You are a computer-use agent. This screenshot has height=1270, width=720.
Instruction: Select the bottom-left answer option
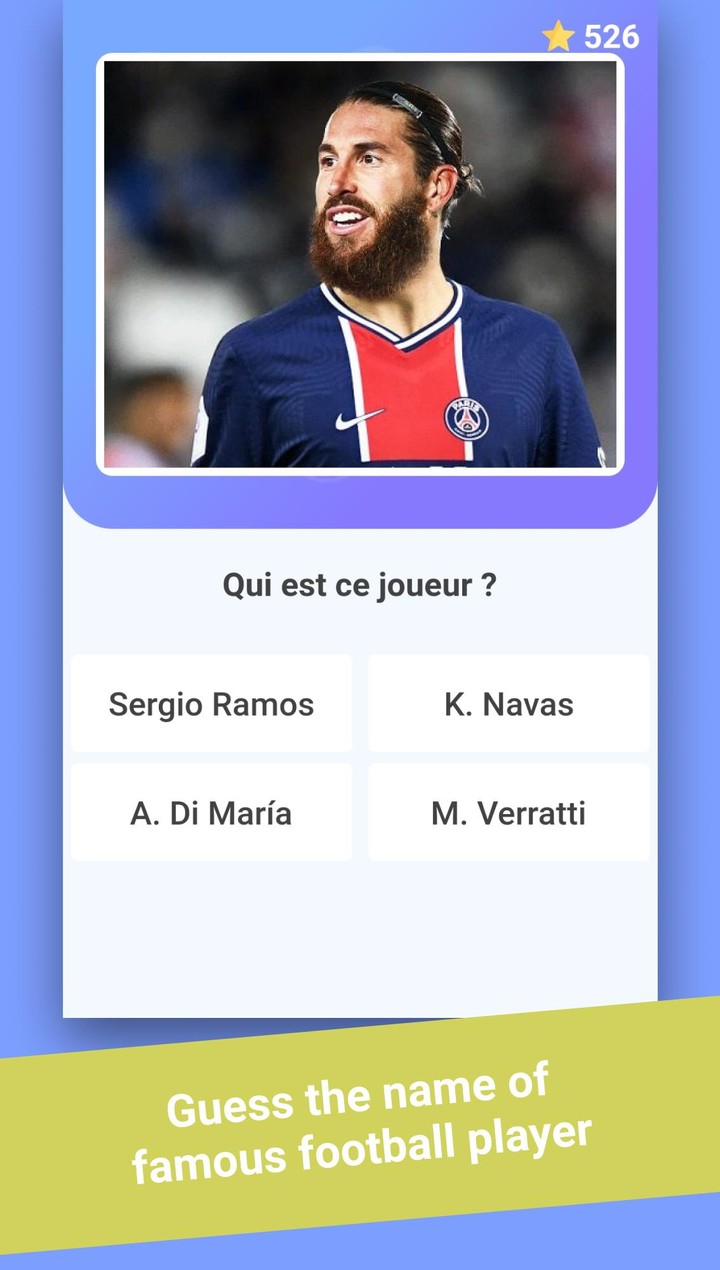tap(211, 812)
